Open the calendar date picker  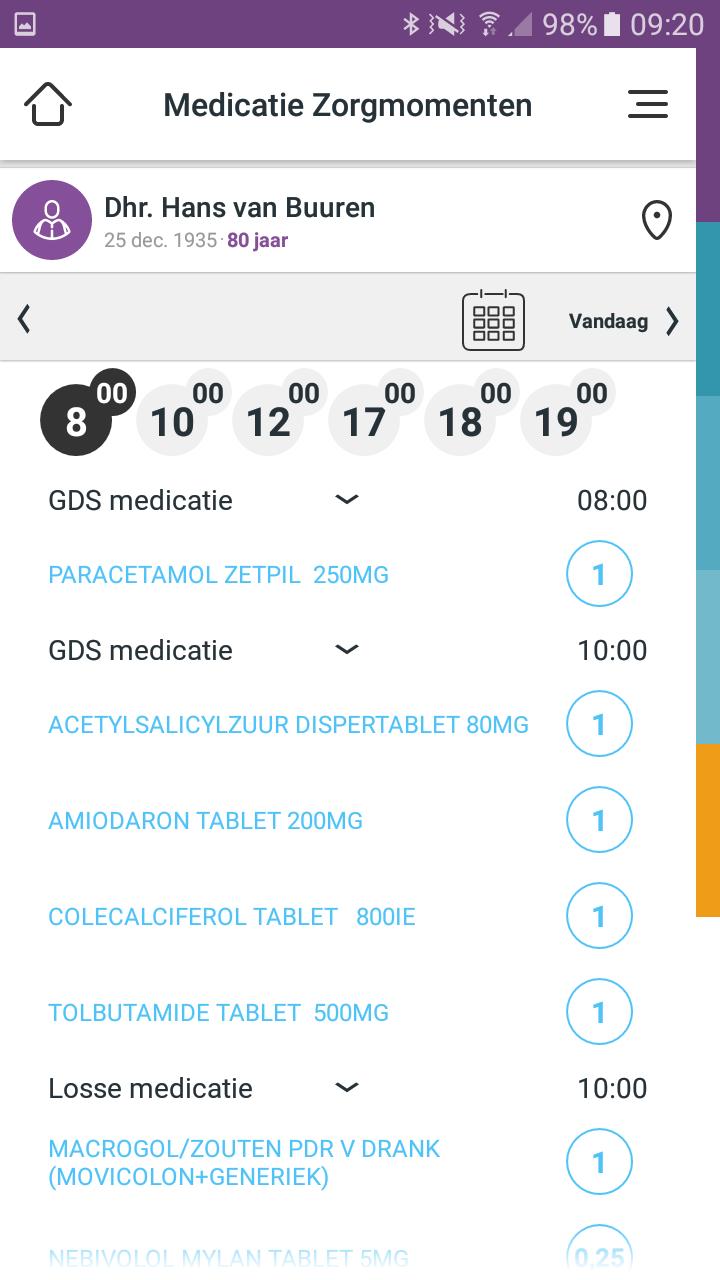point(493,321)
